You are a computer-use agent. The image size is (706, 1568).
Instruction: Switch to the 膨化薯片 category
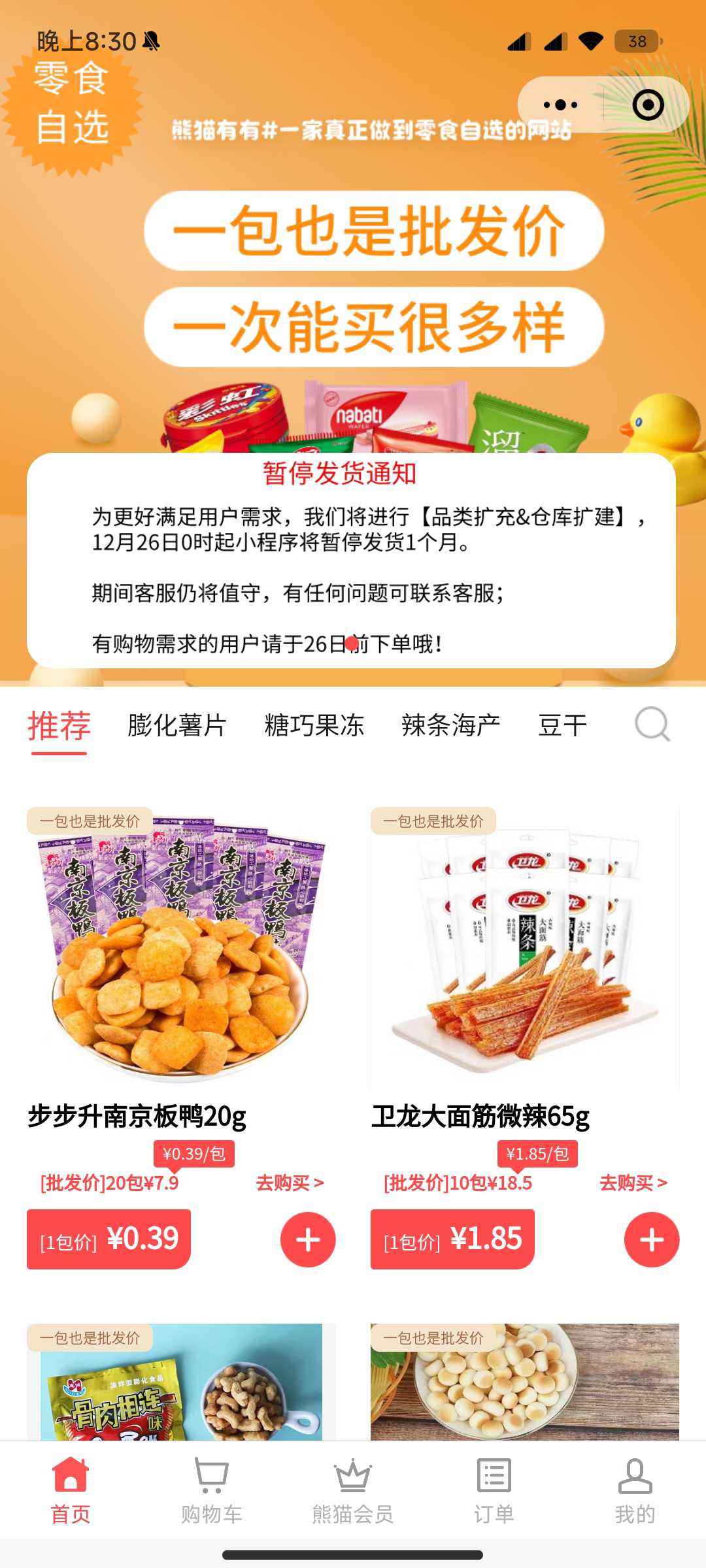176,726
